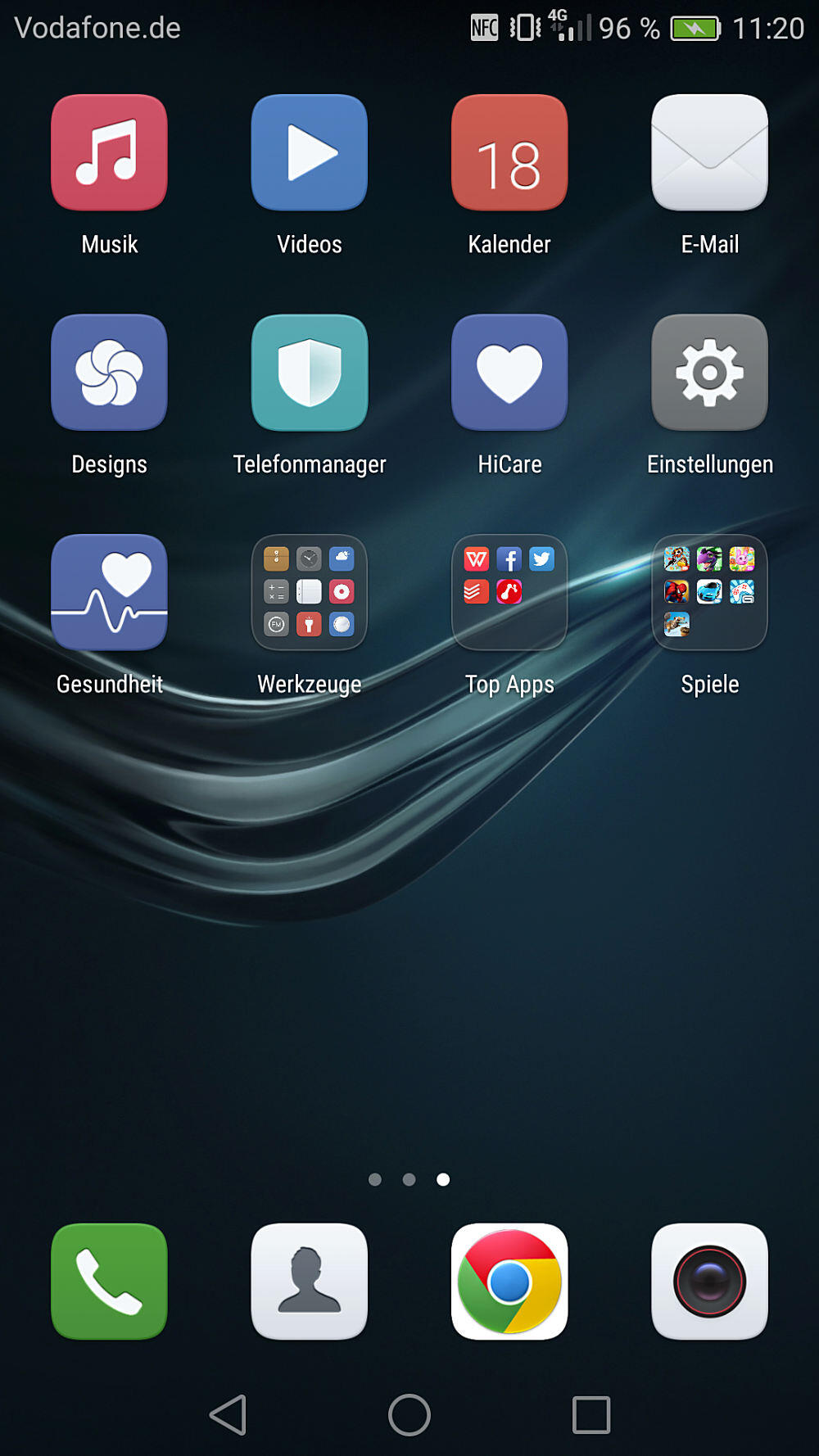Screen dimensions: 819x1456
Task: Tap the first page indicator dot
Action: (x=376, y=1179)
